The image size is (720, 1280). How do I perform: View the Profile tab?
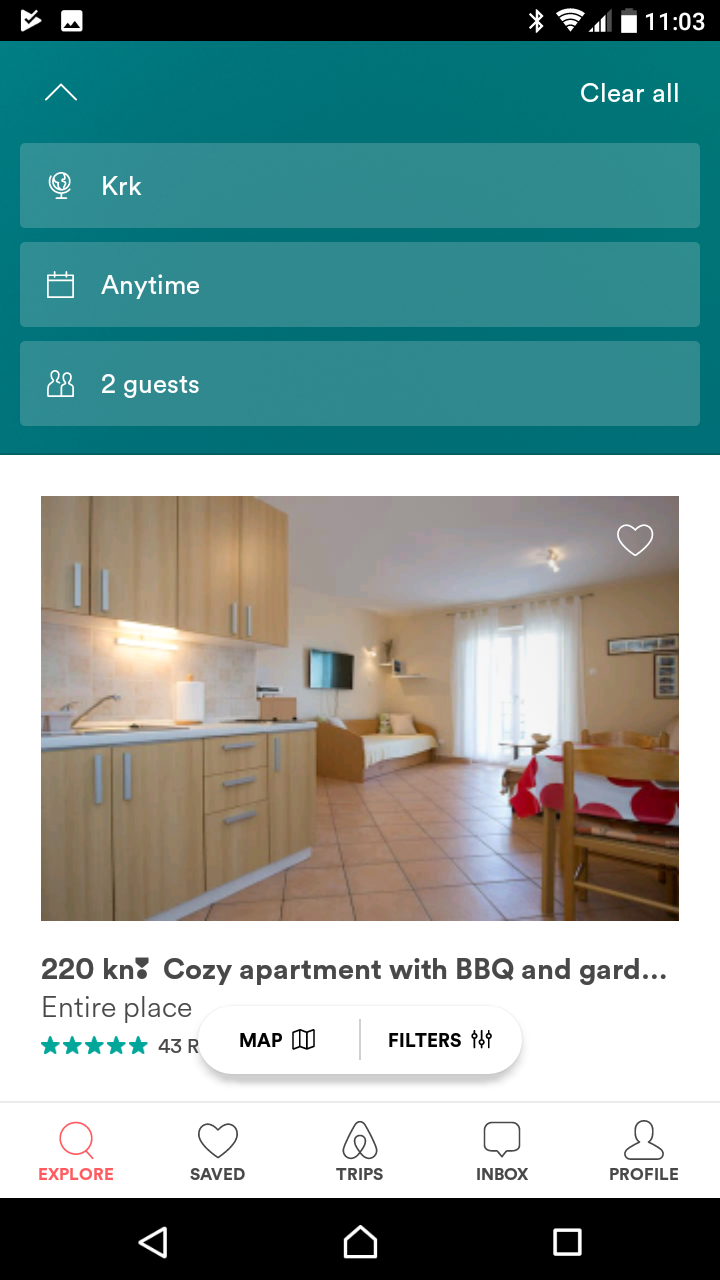[x=644, y=1151]
